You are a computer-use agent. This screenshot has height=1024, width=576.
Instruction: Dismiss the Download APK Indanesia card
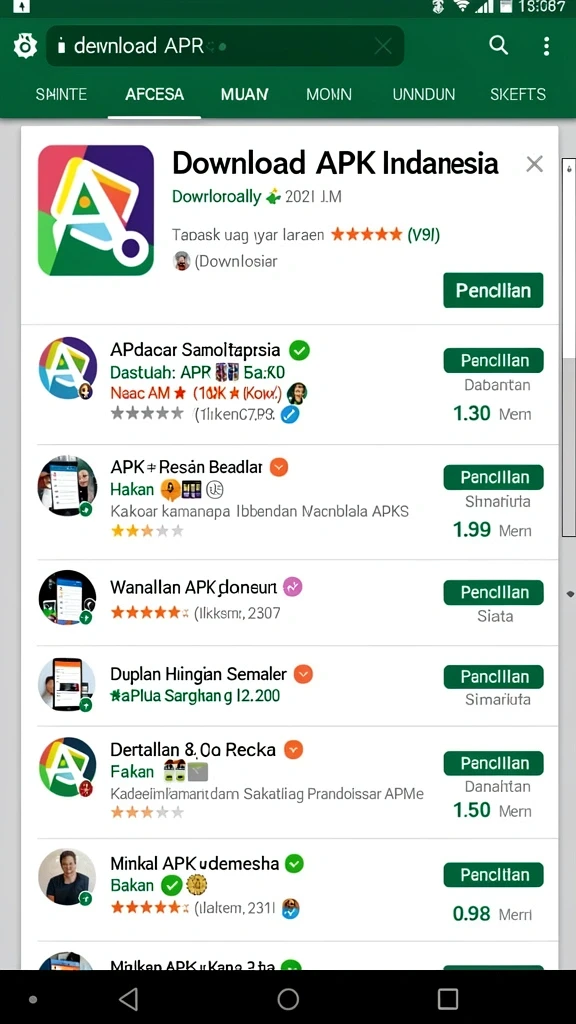click(534, 164)
